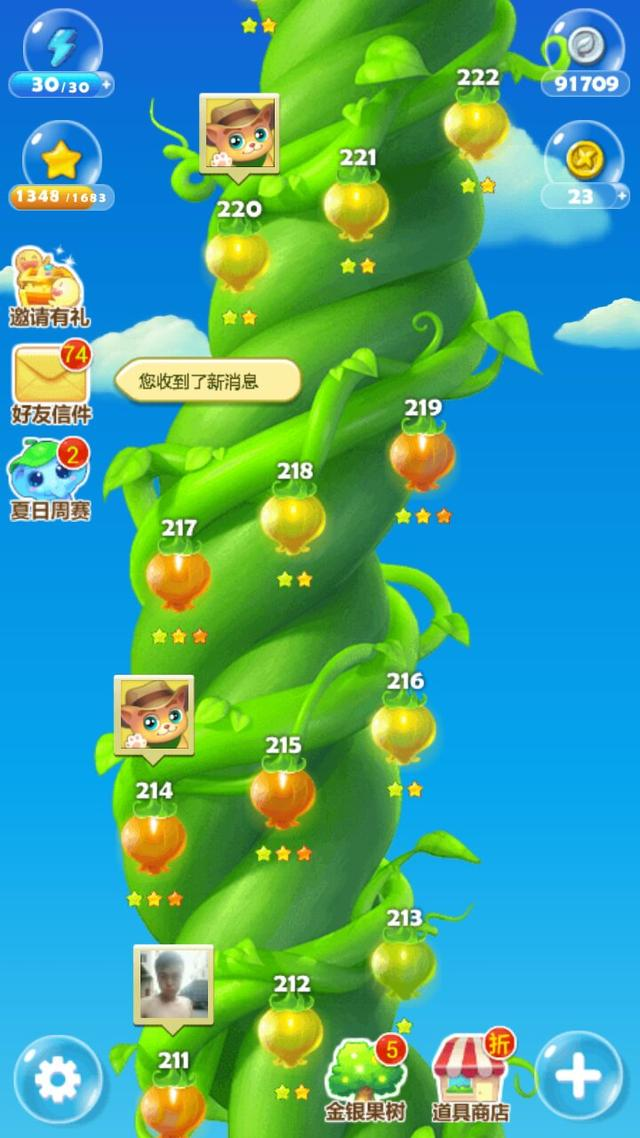Viewport: 640px width, 1138px height.
Task: Open 邀请有礼 invite gift
Action: coord(48,286)
